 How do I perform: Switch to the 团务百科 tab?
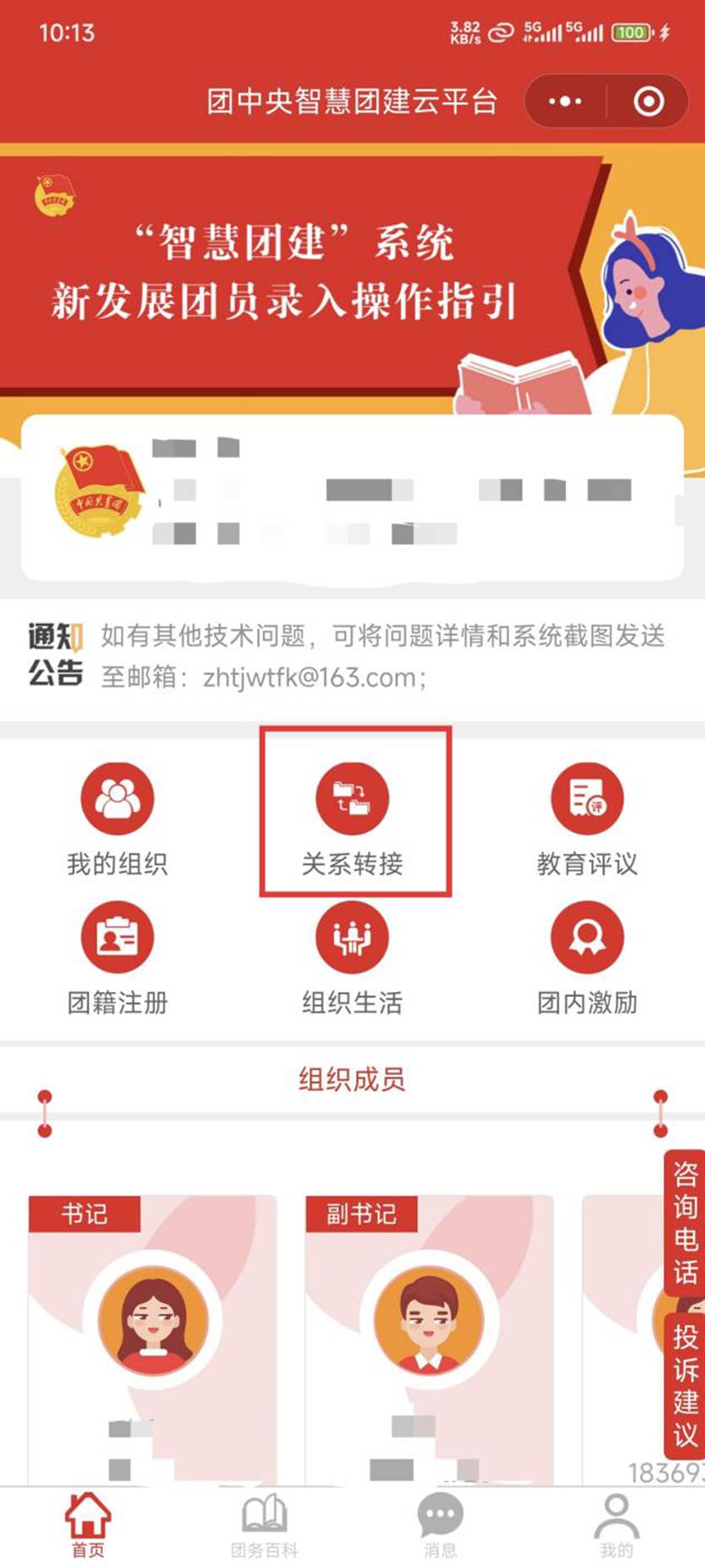pos(264,1524)
